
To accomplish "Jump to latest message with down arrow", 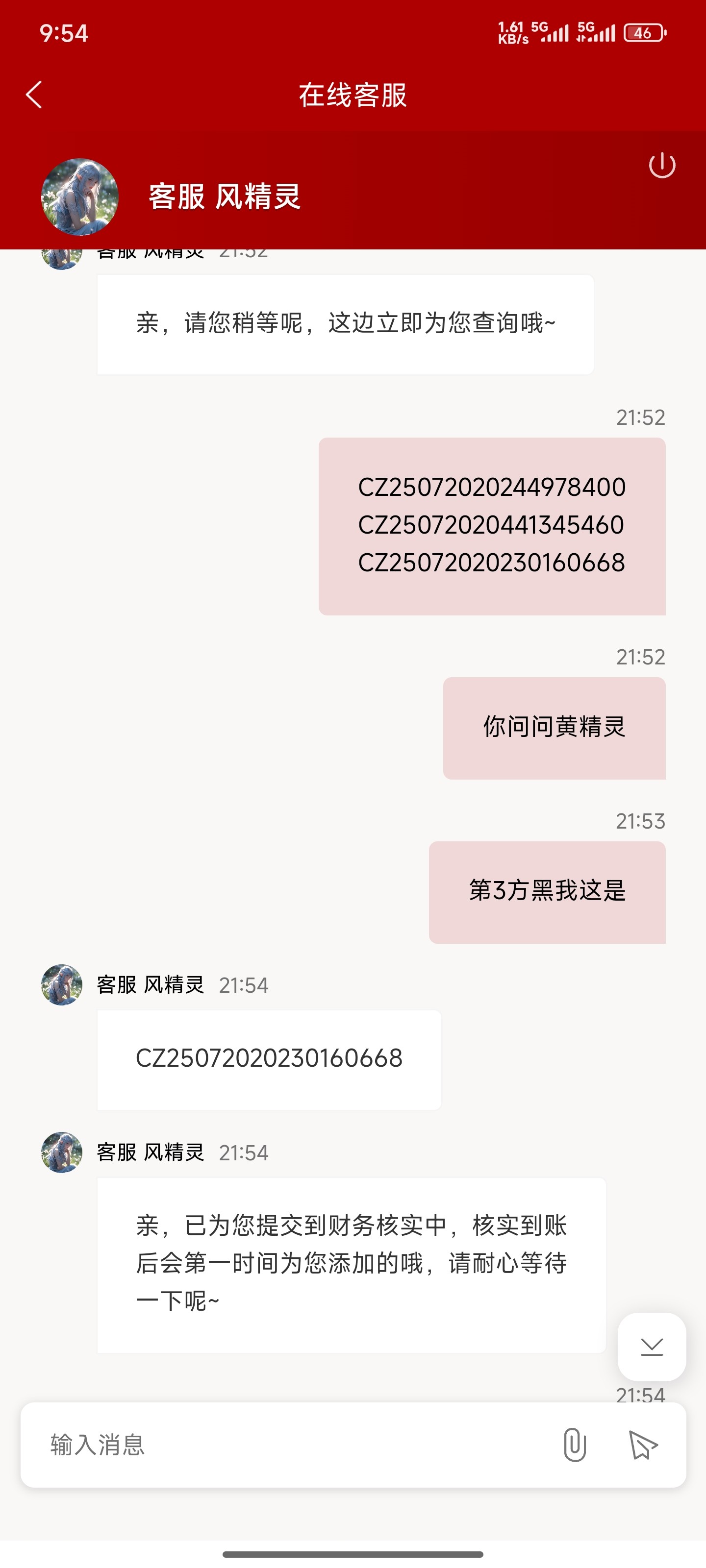I will tap(651, 1347).
